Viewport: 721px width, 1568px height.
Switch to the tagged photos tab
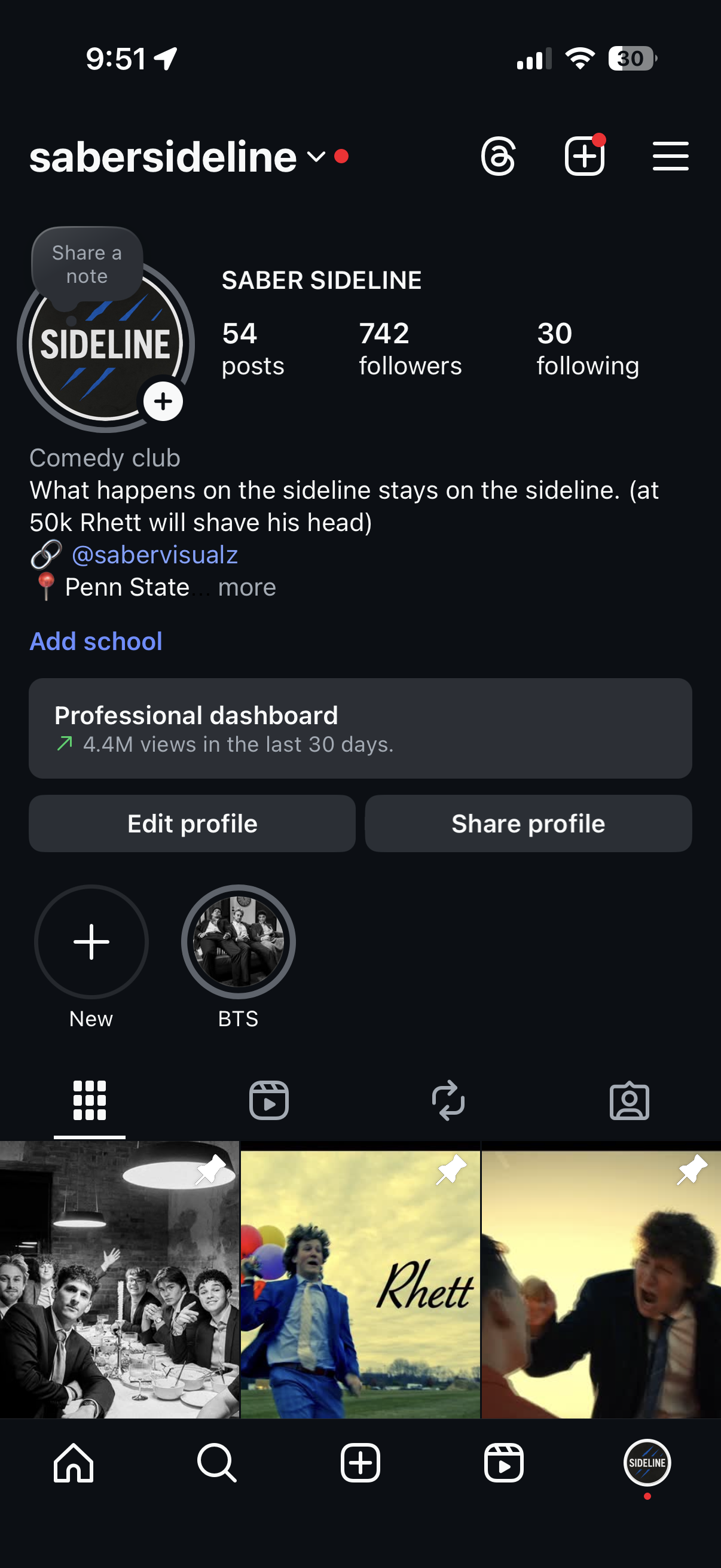click(x=629, y=1100)
